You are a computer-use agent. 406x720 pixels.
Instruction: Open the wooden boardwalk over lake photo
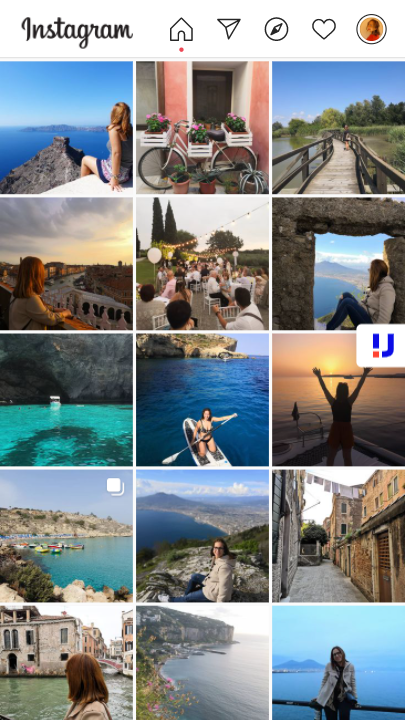(338, 128)
